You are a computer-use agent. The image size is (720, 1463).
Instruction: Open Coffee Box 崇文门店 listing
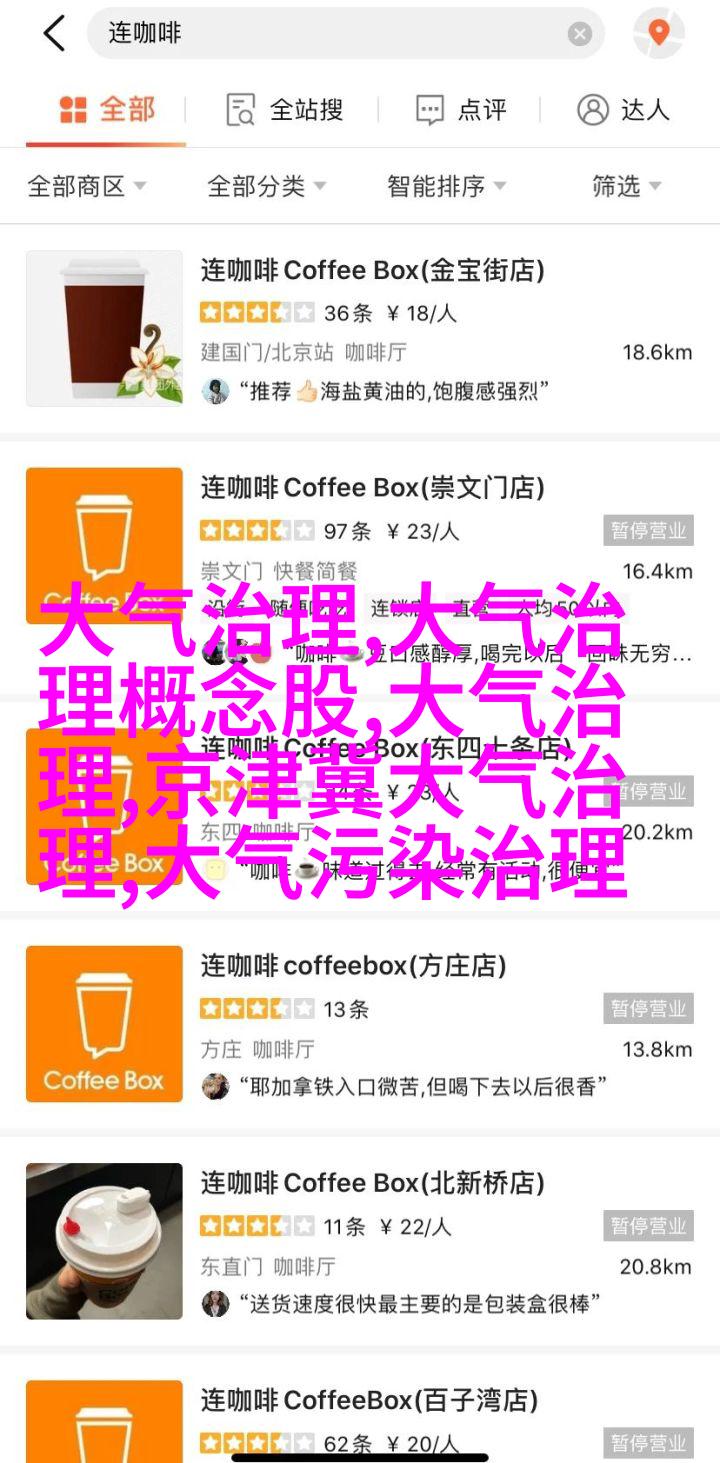[372, 488]
